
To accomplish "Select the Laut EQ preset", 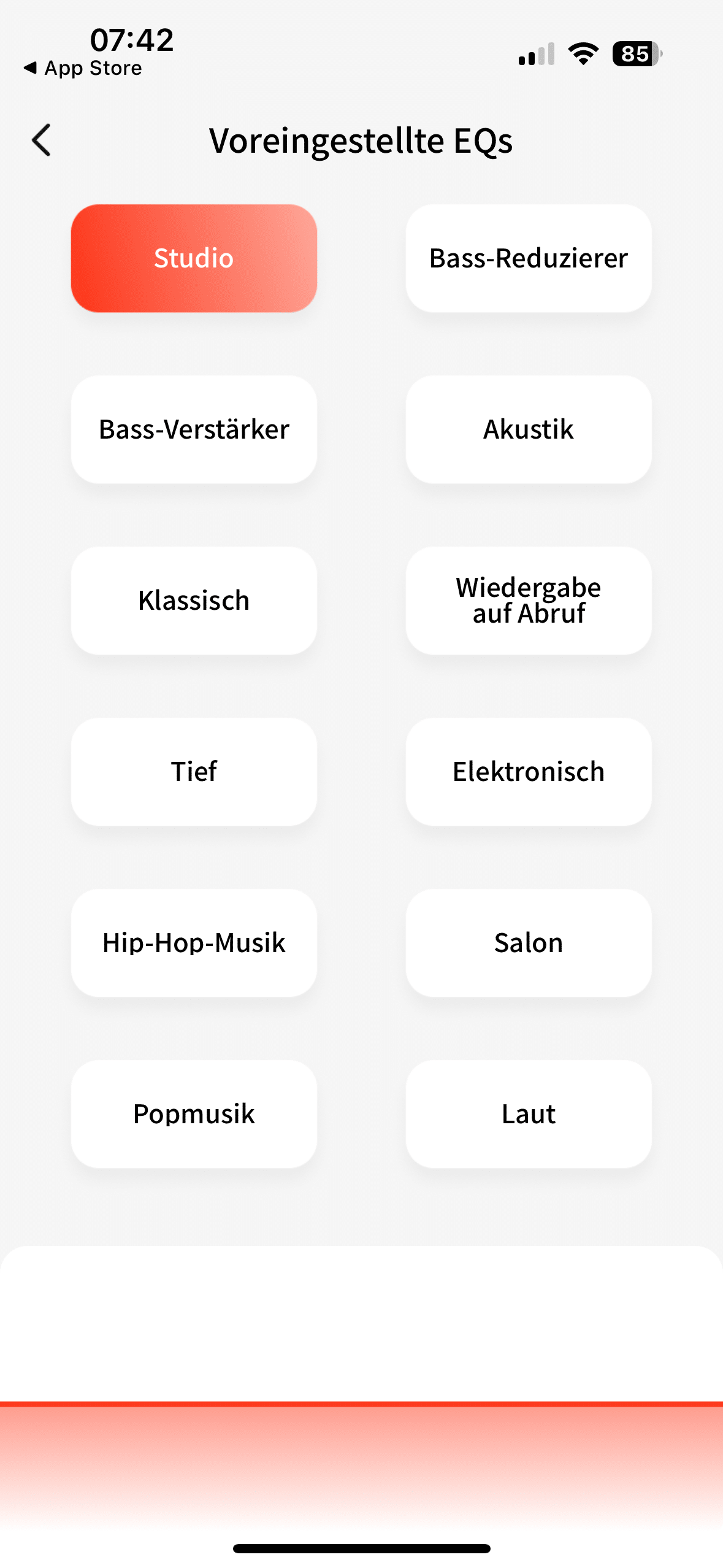I will (x=528, y=1114).
